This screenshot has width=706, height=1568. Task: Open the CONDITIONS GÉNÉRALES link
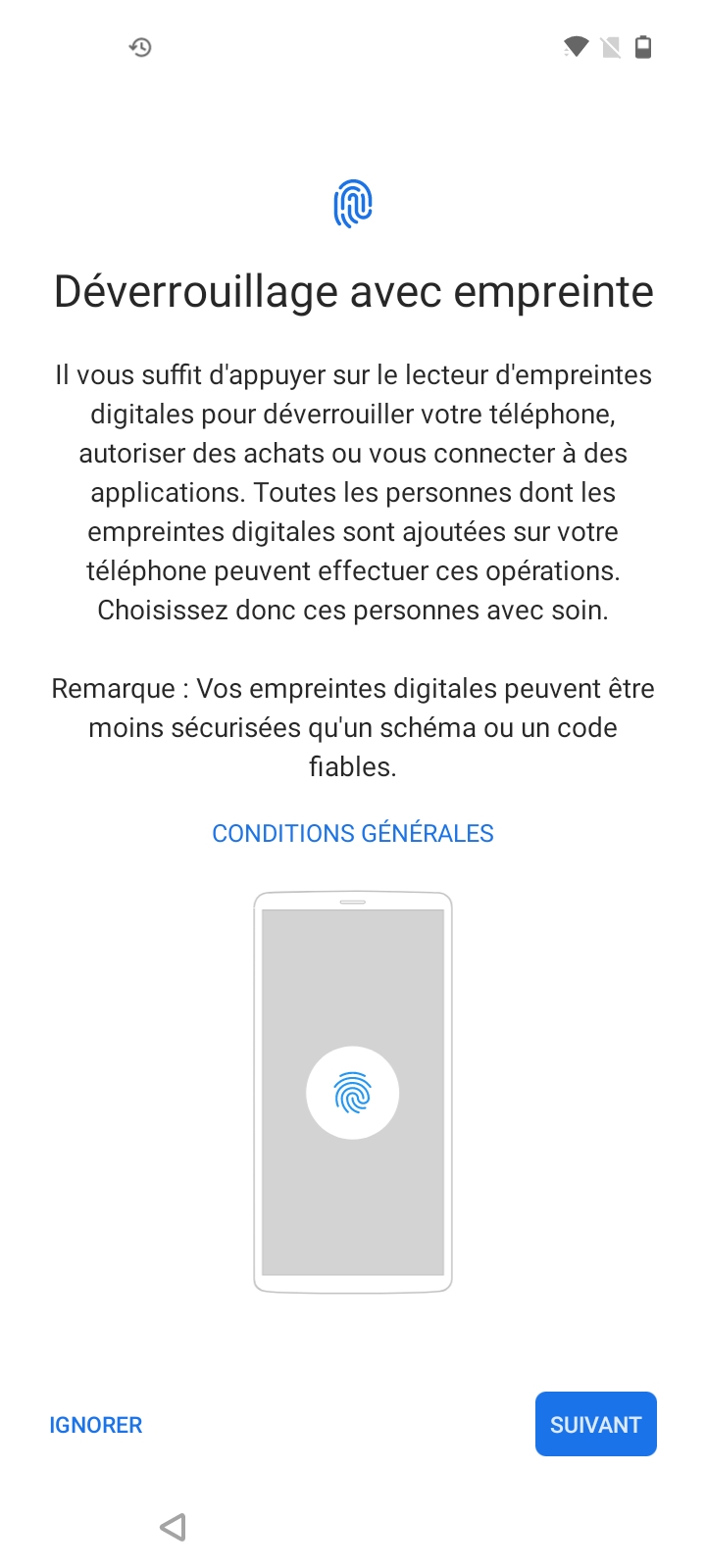(x=353, y=833)
